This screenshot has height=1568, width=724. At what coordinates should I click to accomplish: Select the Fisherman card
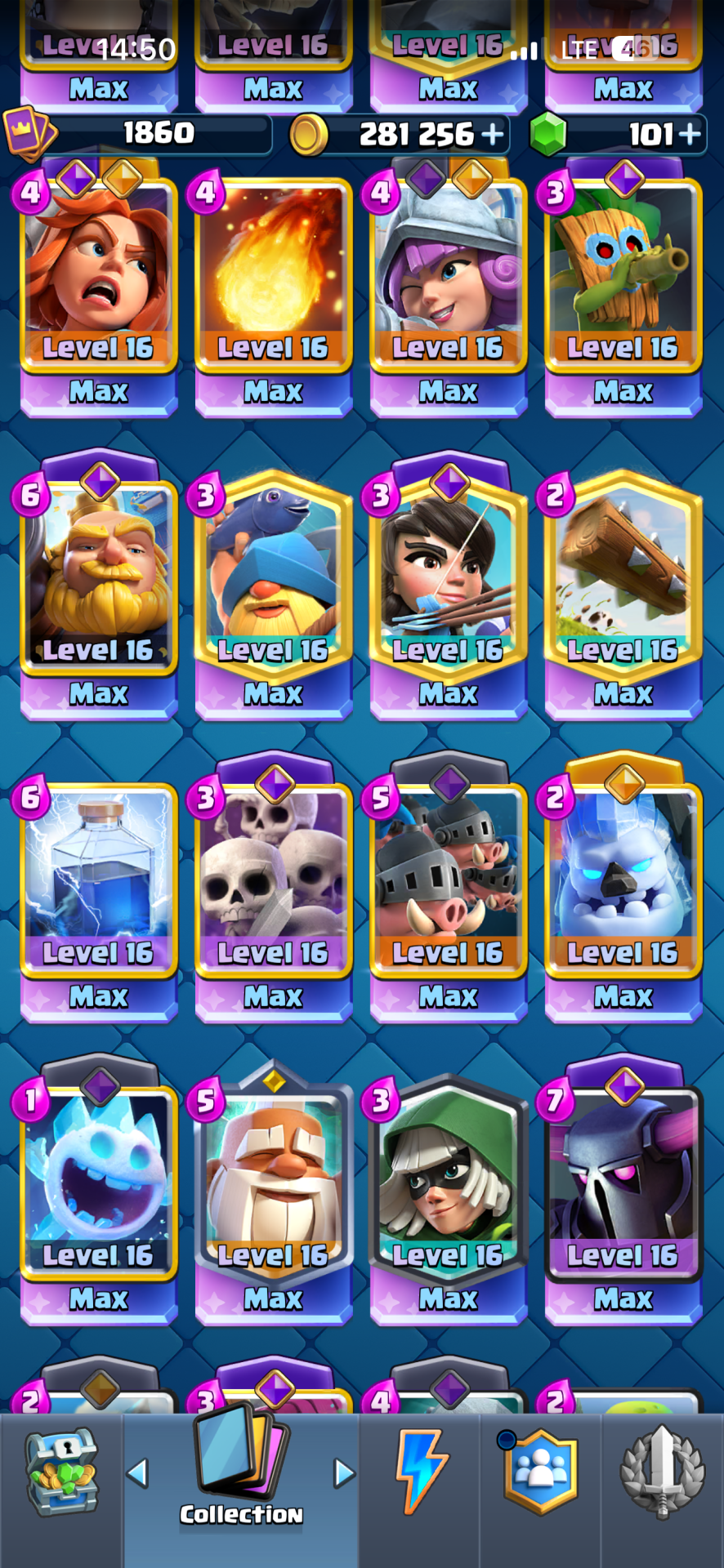[x=273, y=592]
